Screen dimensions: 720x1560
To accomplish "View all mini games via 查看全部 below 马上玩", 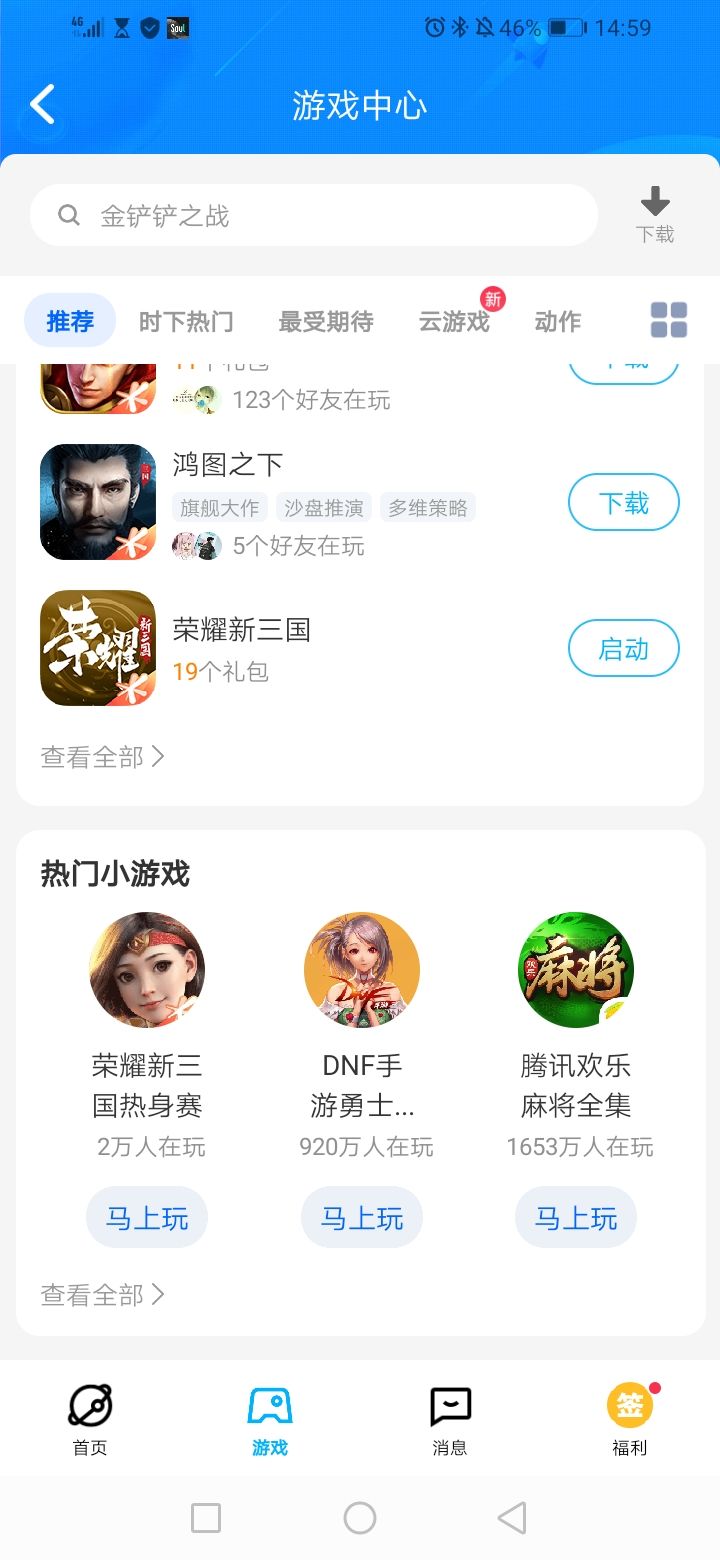I will 102,1295.
